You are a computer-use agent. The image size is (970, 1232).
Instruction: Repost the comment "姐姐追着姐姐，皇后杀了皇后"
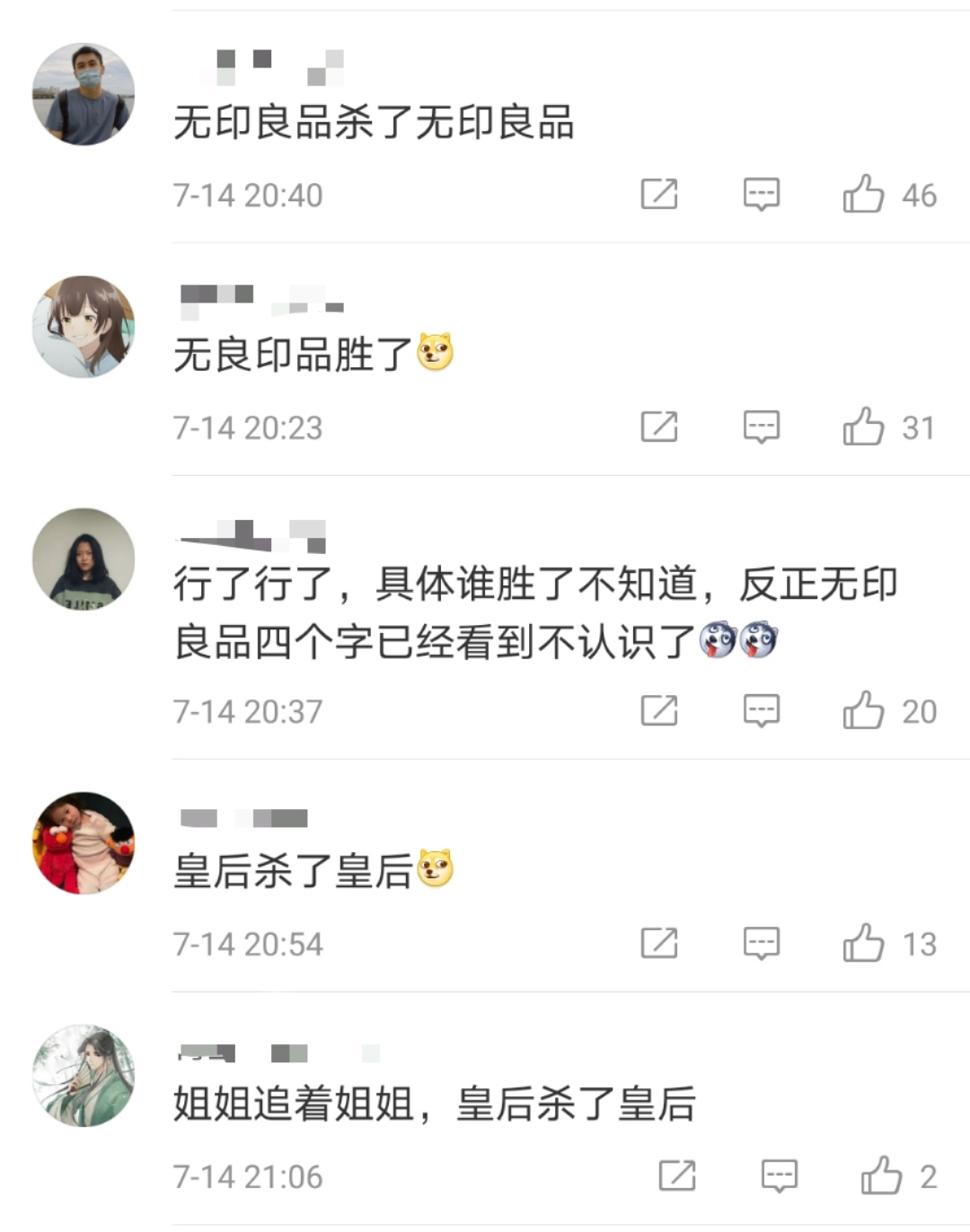click(676, 1175)
